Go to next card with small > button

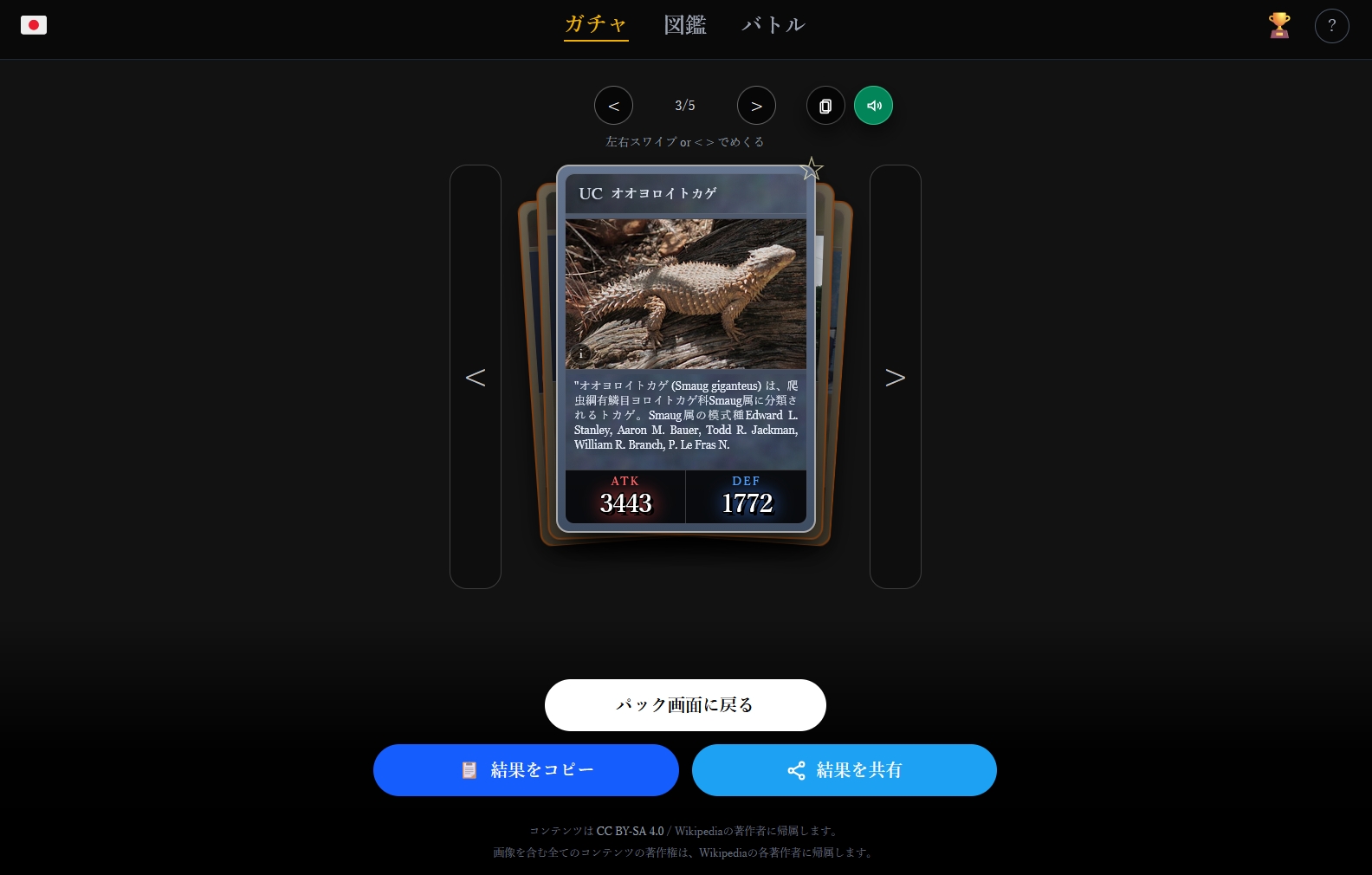756,106
